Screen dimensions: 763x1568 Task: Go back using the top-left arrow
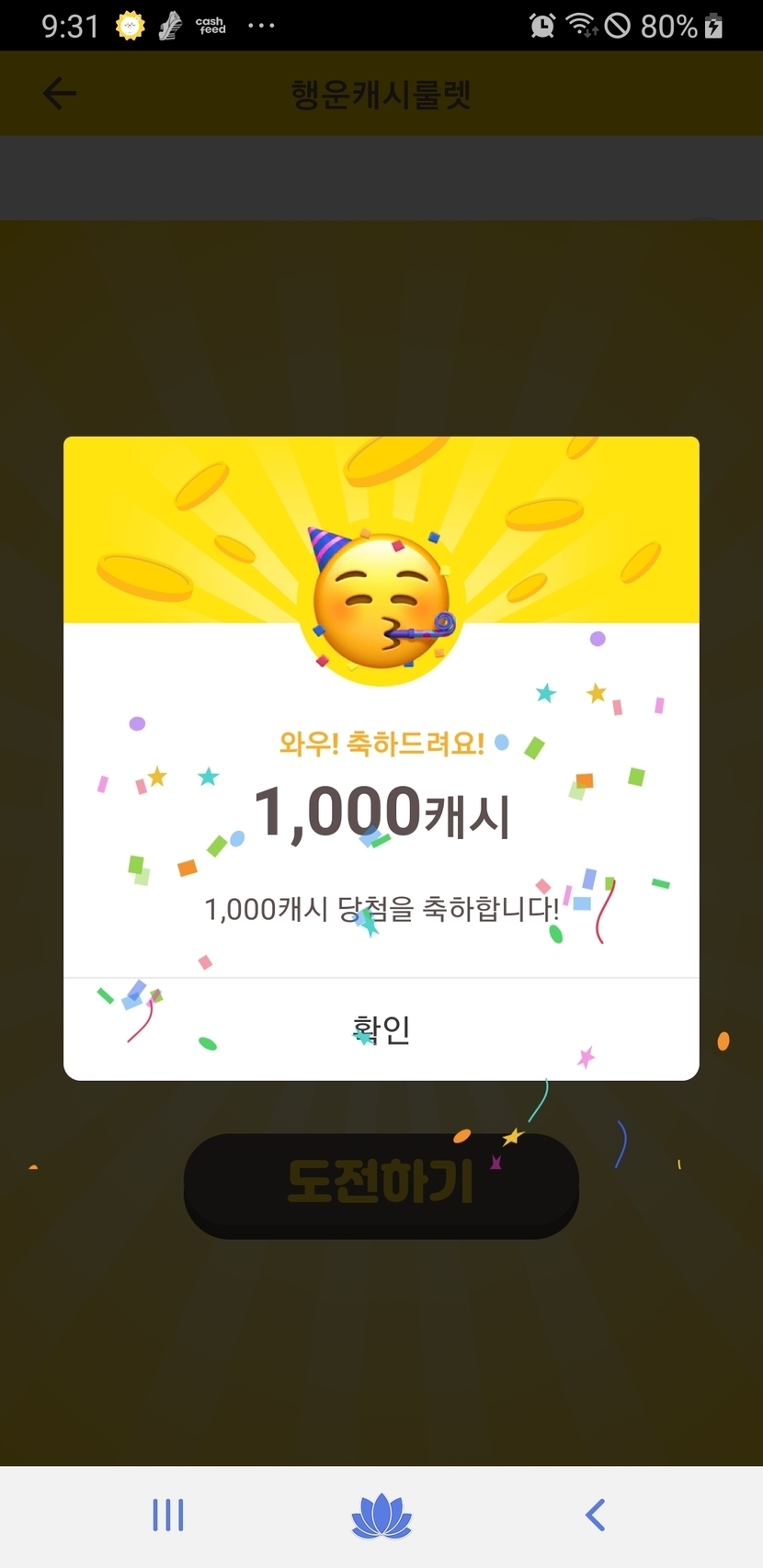[60, 93]
